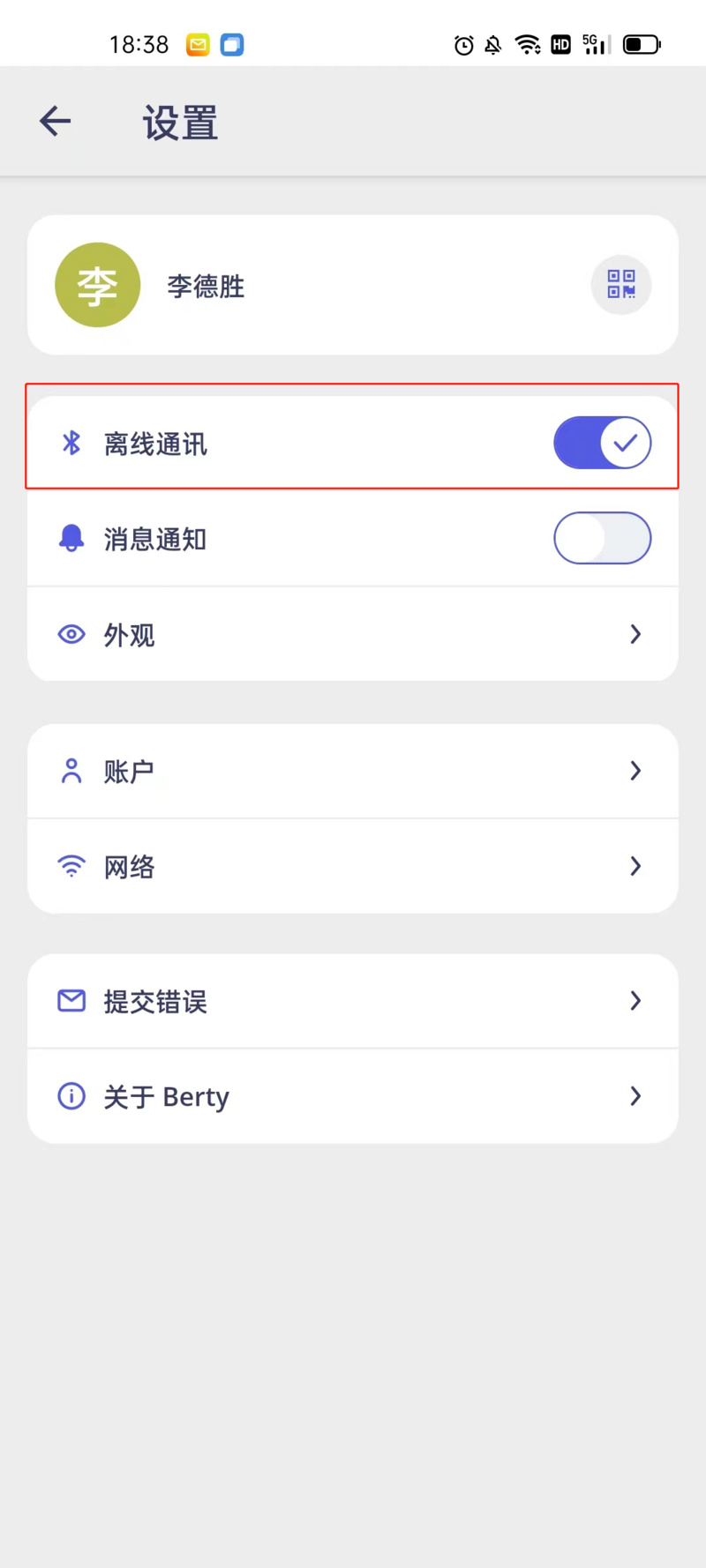The width and height of the screenshot is (706, 1568).
Task: Click the envelope icon for 提交错误
Action: pyautogui.click(x=71, y=1001)
